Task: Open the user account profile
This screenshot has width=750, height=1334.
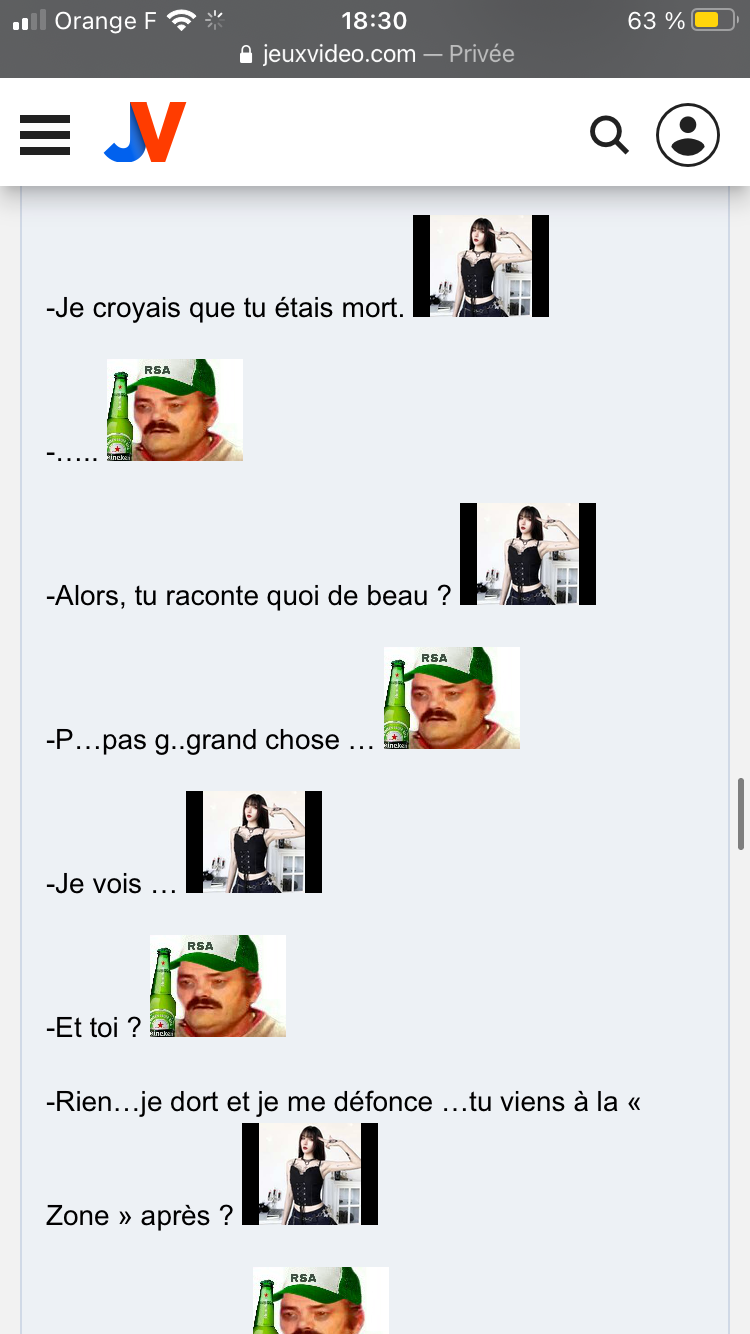Action: click(688, 134)
